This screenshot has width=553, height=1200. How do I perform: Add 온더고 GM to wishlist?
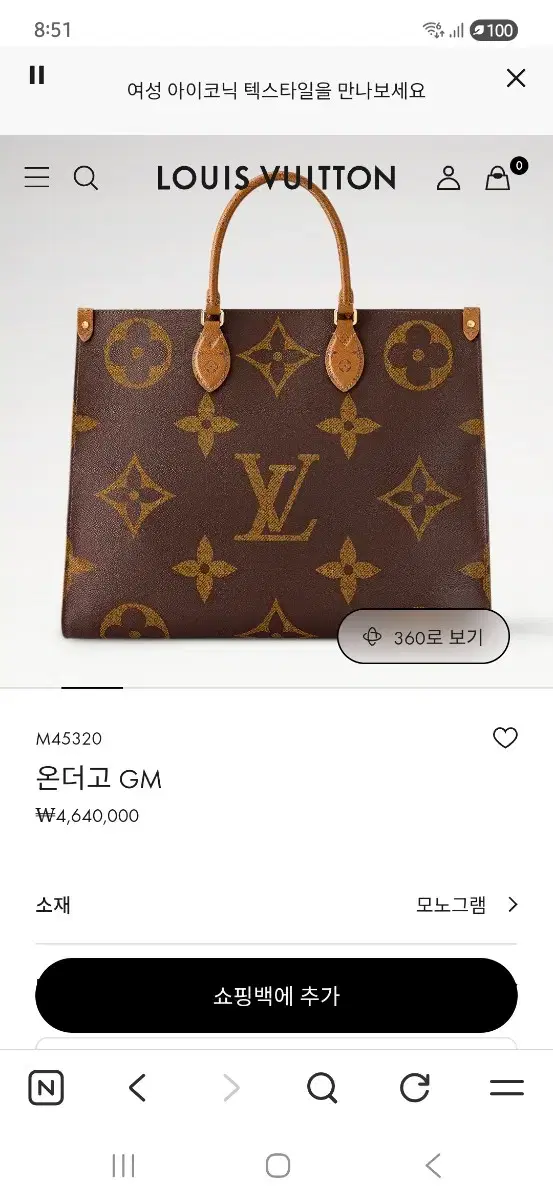click(505, 738)
